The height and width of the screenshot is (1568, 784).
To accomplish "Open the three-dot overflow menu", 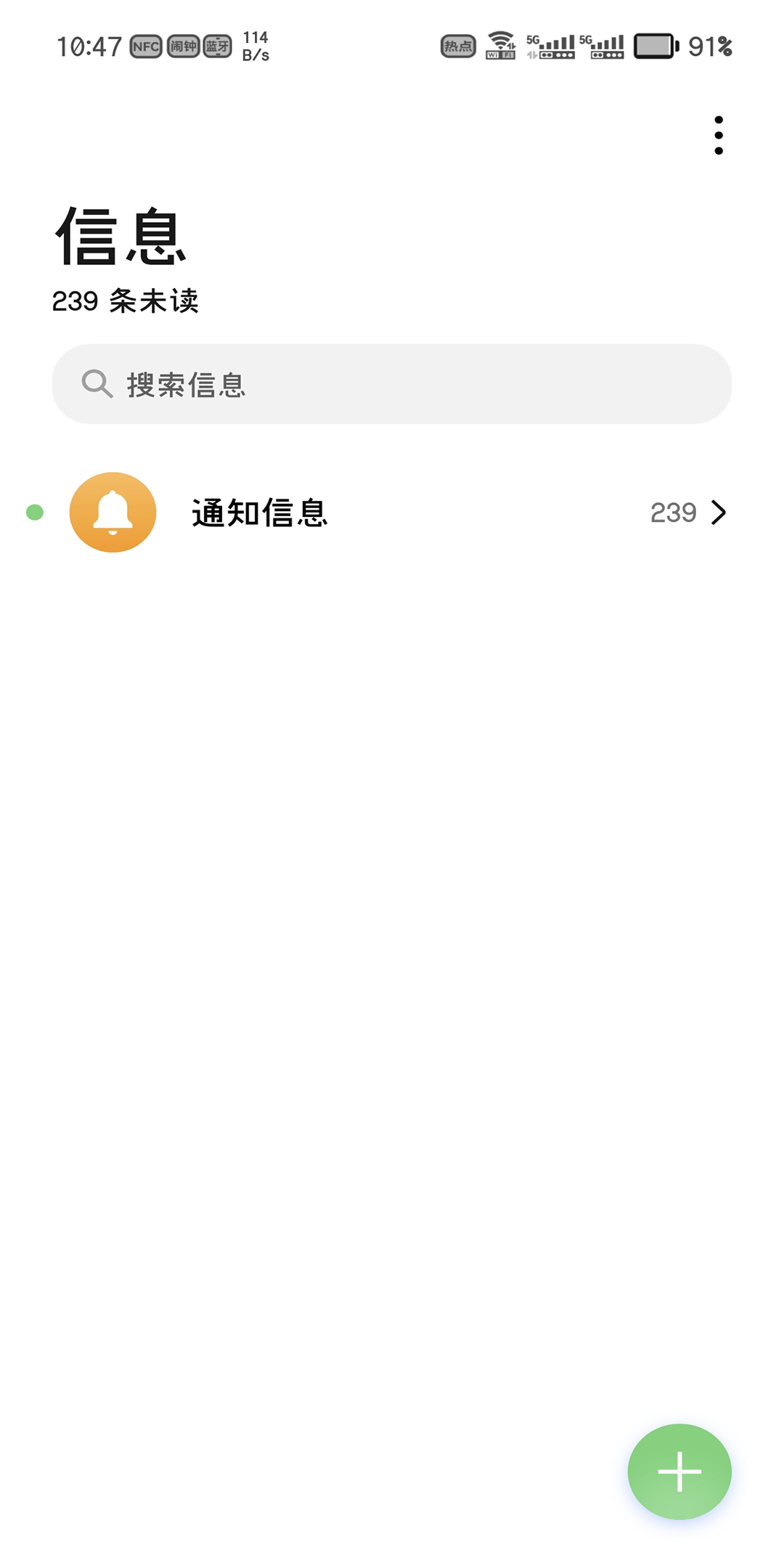I will pyautogui.click(x=718, y=136).
